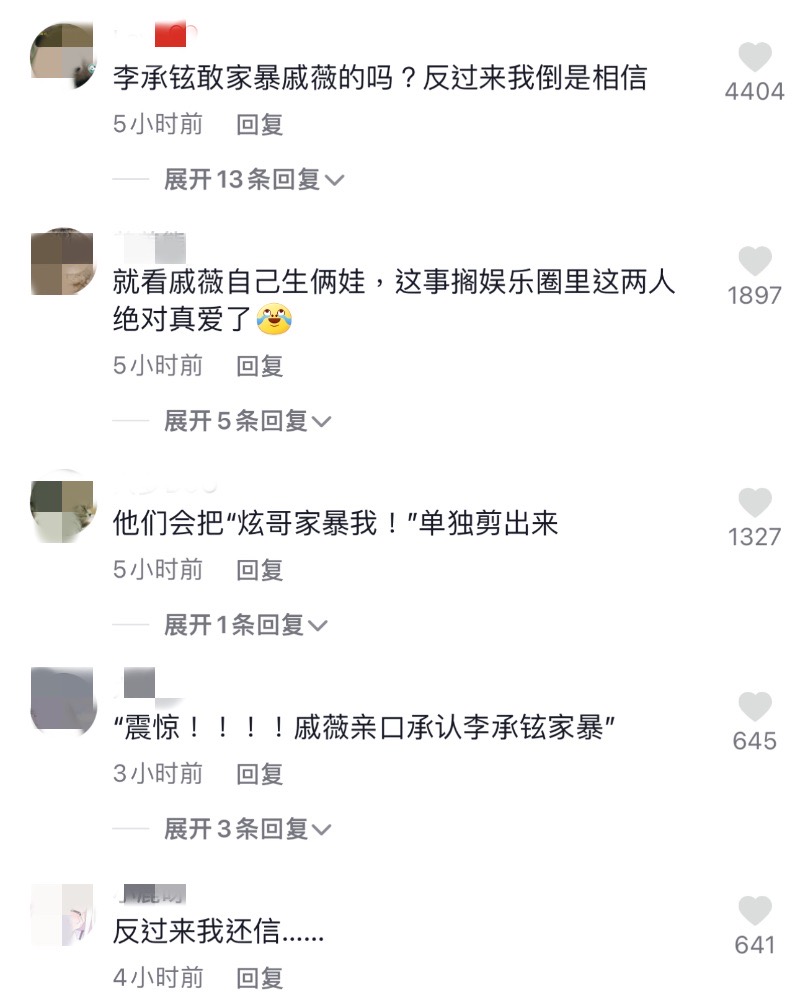
Task: Expand 展开3条回复 replies
Action: tap(247, 829)
